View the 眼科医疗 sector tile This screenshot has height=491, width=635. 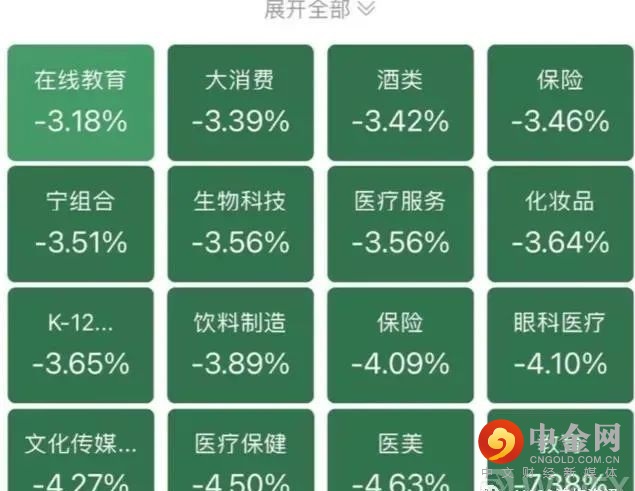560,344
